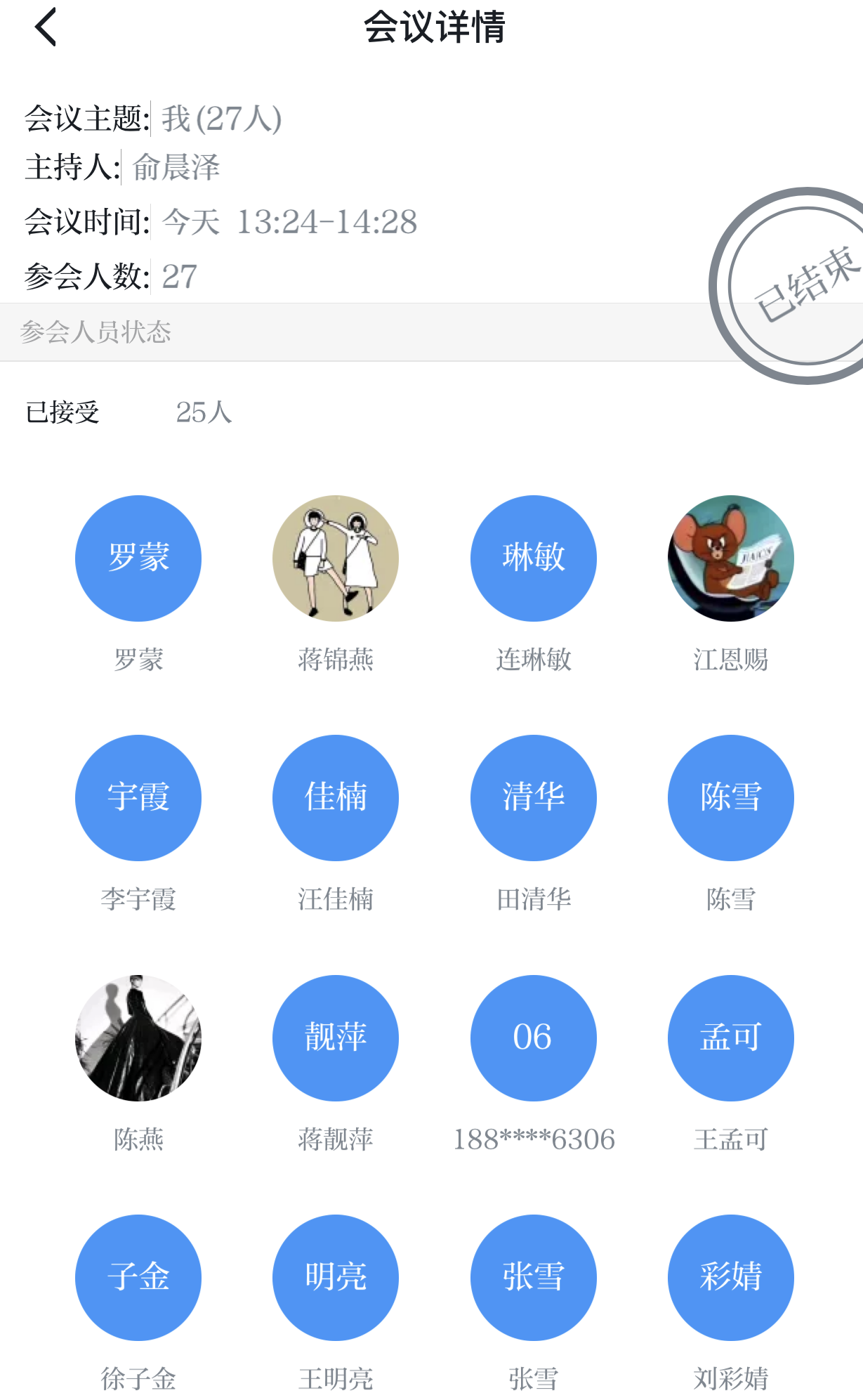This screenshot has height=1400, width=863.
Task: Select attendee 王明亮
Action: click(336, 1277)
